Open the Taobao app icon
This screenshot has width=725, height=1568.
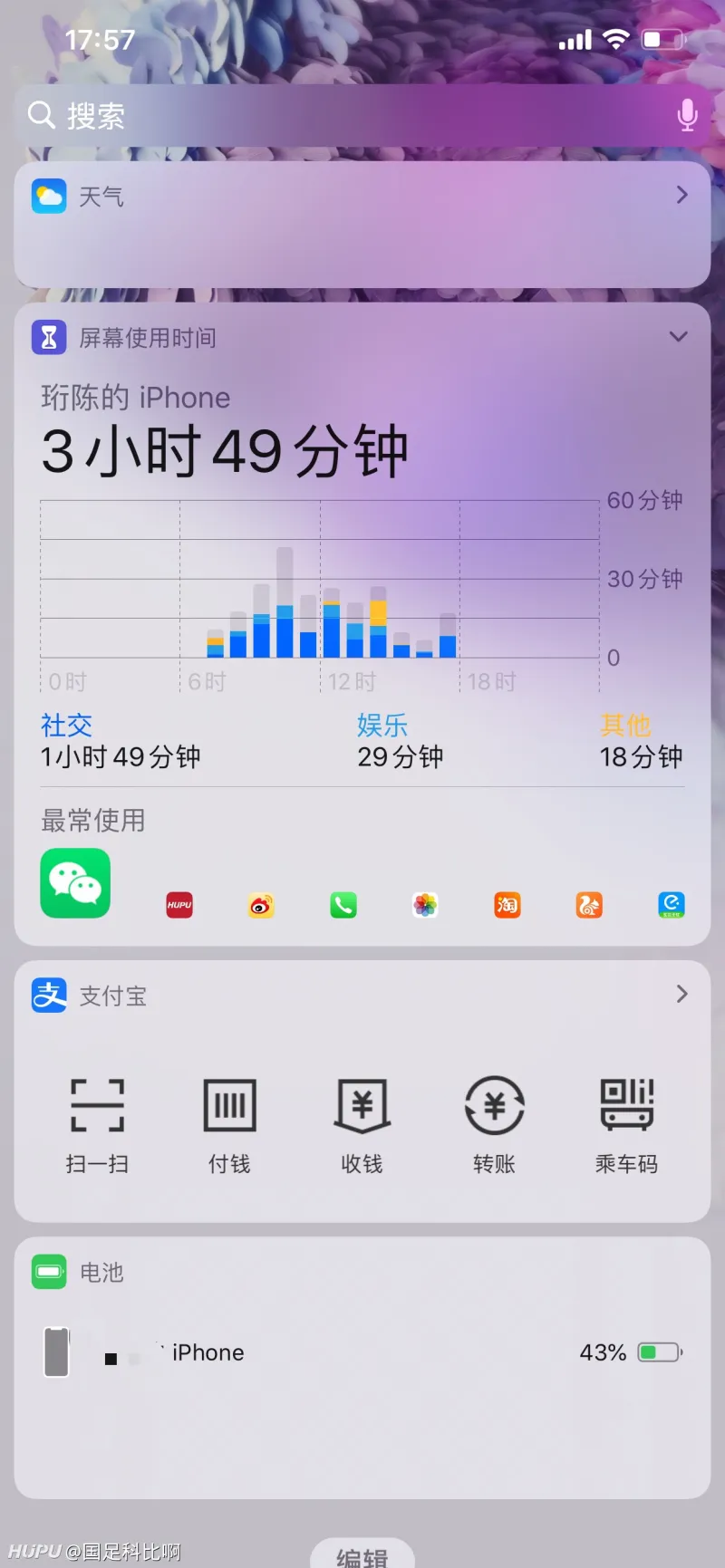[507, 905]
